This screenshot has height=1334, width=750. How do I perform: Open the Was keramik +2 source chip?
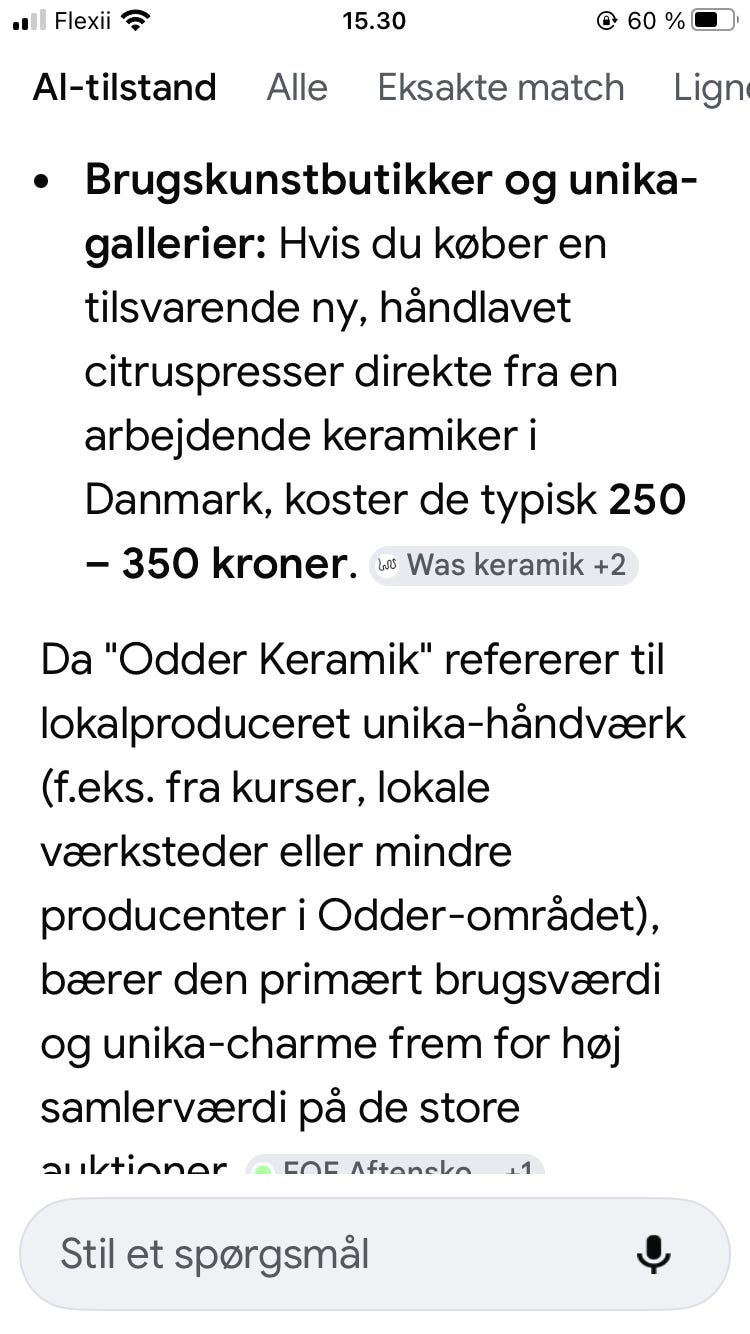(x=503, y=565)
